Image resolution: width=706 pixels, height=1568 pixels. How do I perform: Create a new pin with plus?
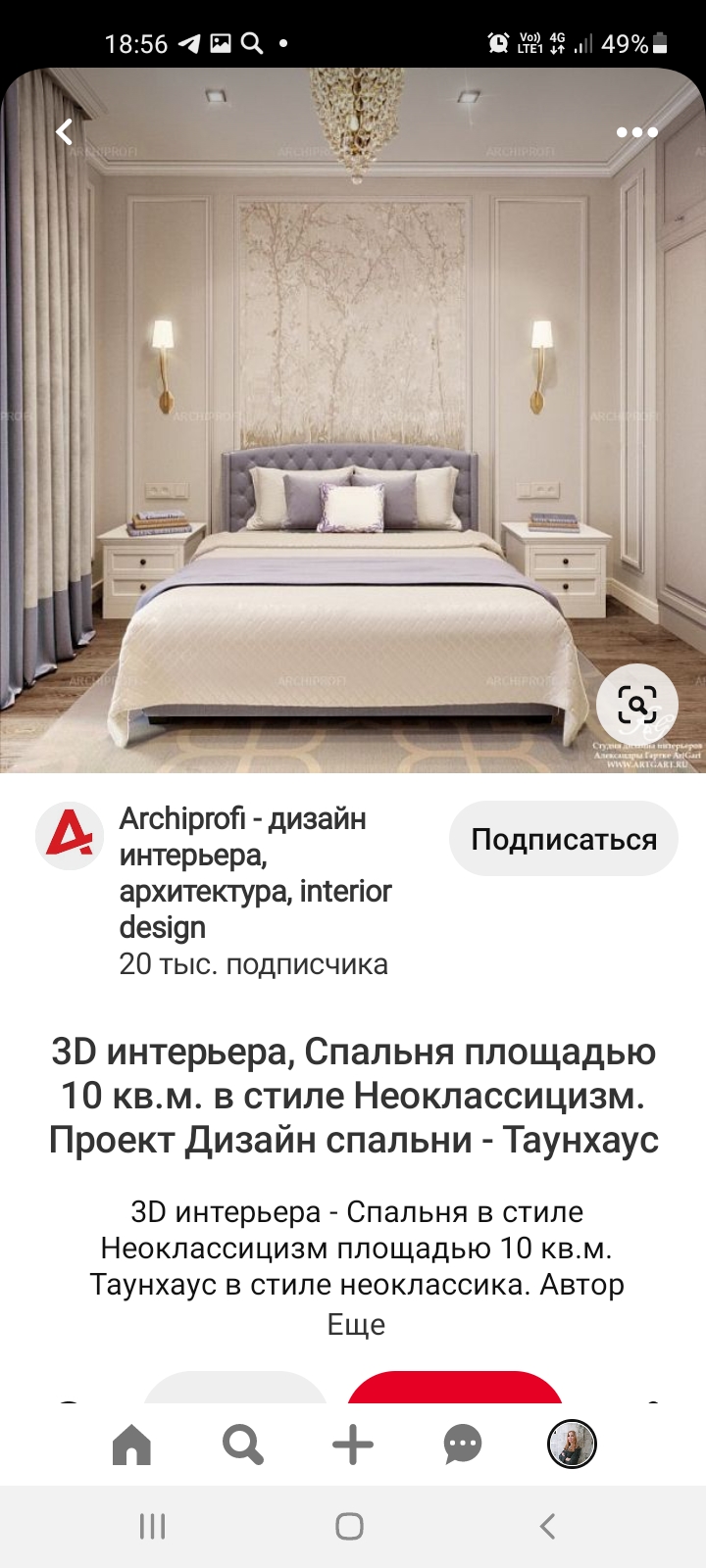[x=353, y=1445]
